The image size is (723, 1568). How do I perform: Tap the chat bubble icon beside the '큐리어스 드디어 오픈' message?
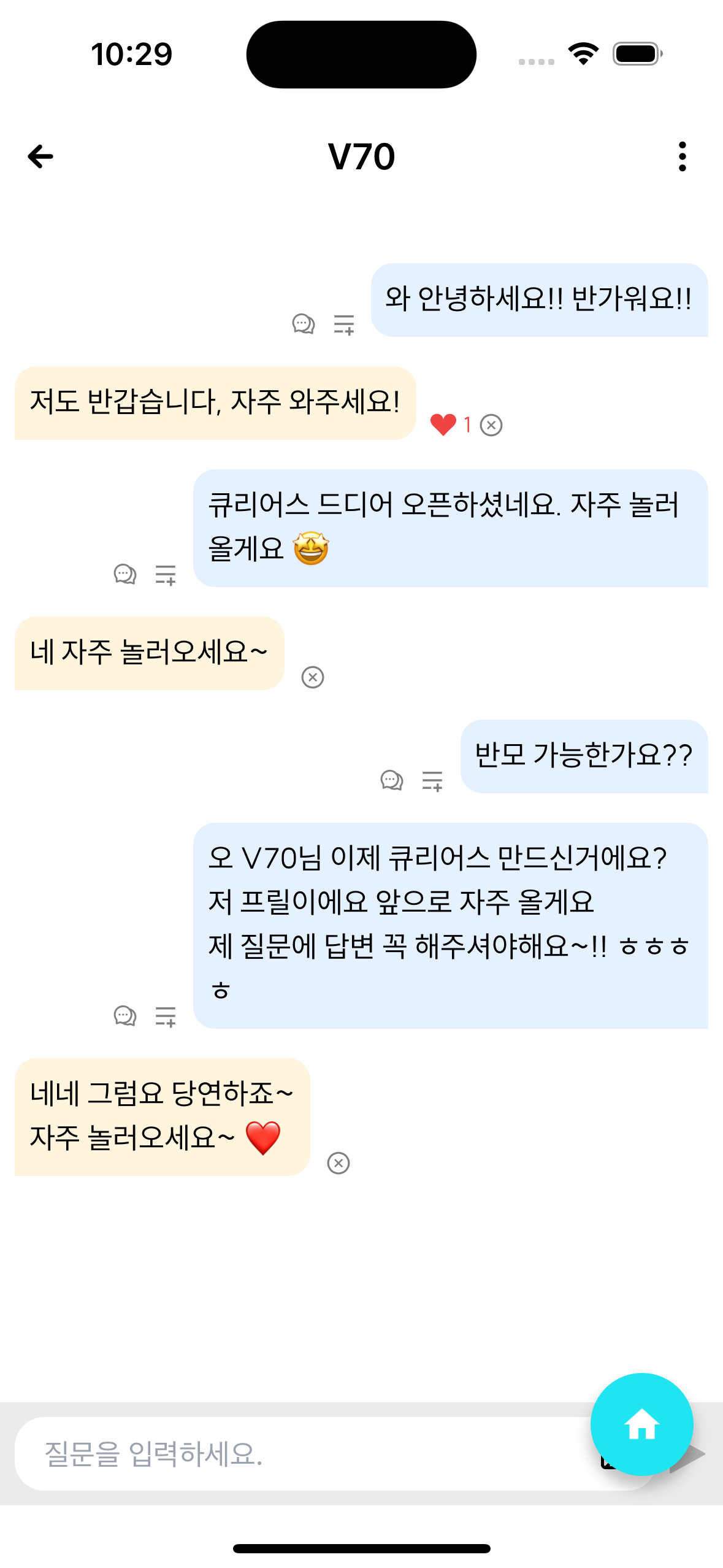pos(125,575)
